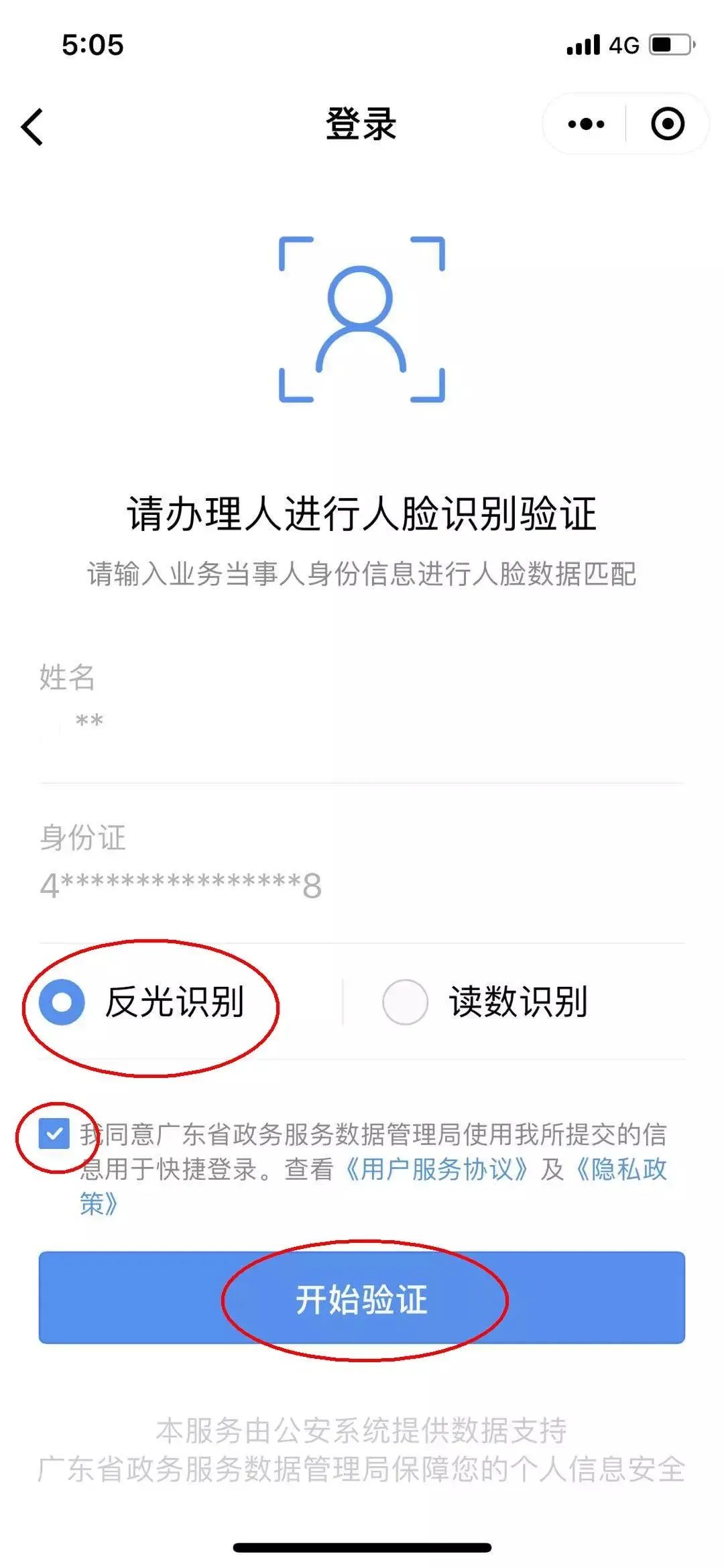Select 反光识别 verification method

(62, 1002)
